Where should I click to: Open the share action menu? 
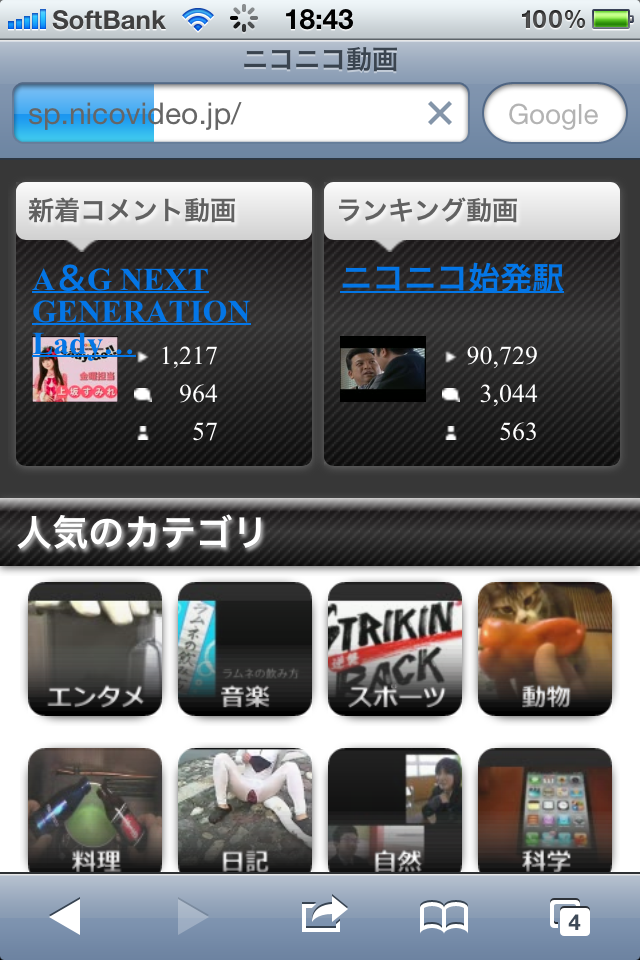point(323,914)
